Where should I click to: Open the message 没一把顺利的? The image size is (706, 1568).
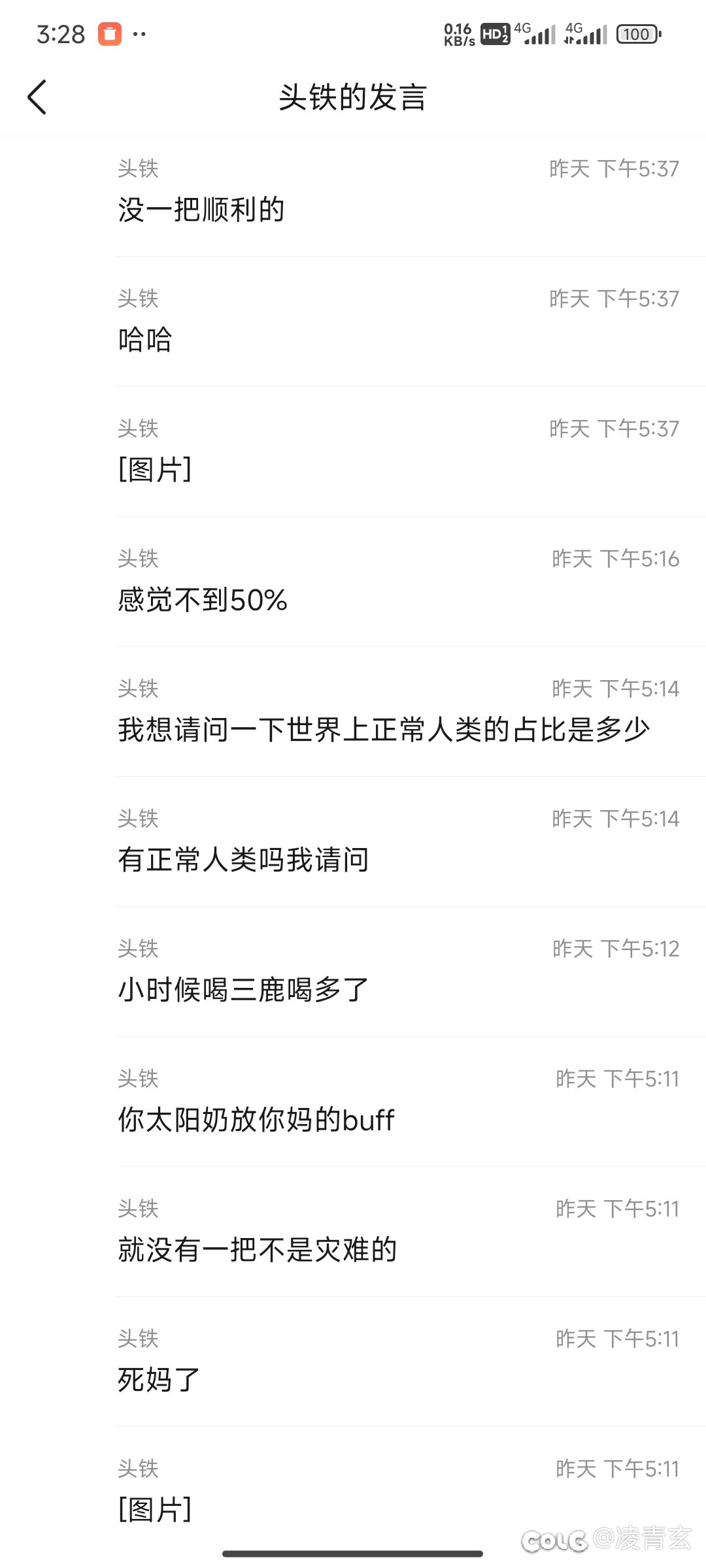201,210
